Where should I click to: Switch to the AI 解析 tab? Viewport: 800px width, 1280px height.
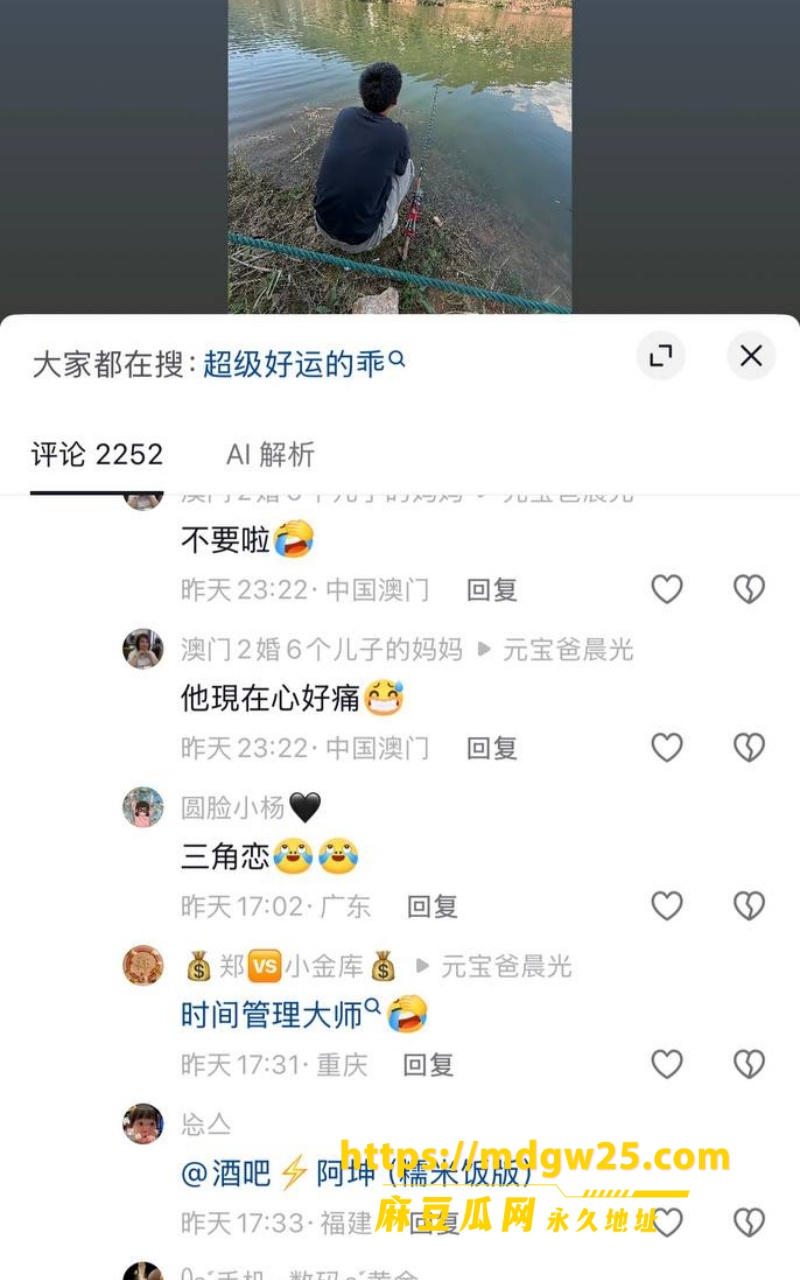270,455
